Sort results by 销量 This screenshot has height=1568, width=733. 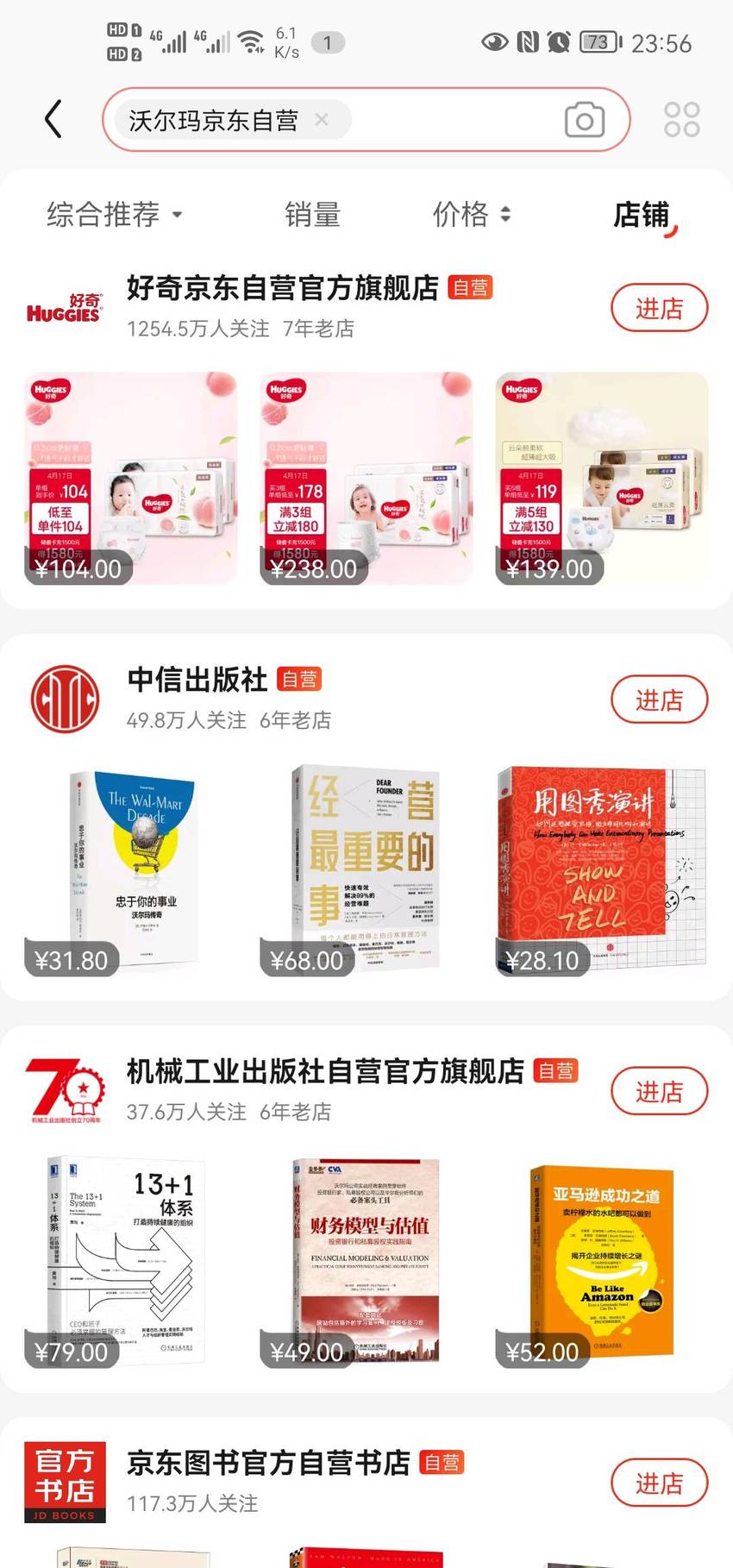313,214
